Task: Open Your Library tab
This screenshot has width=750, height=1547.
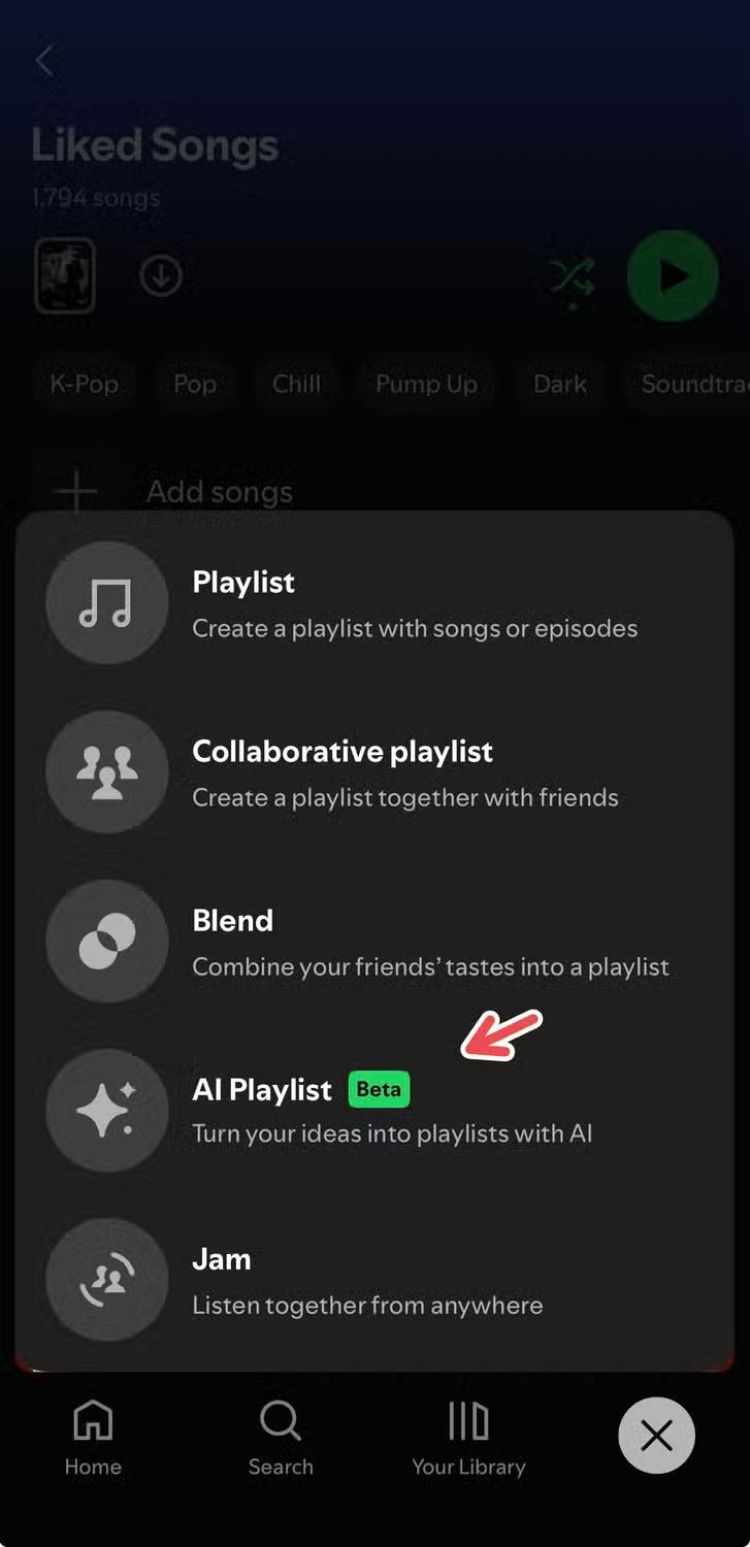Action: click(x=468, y=1439)
